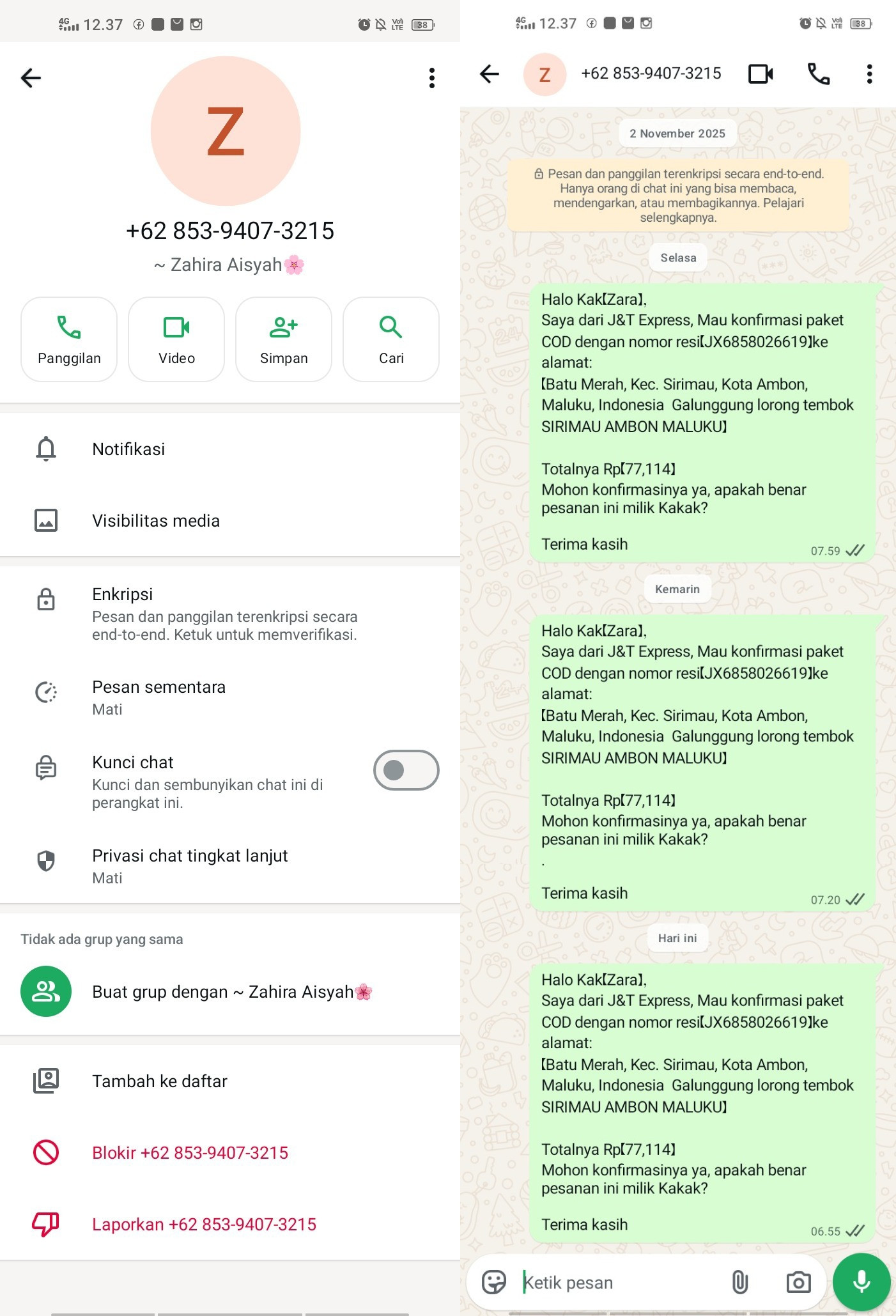Report the number via Laporkan
This screenshot has height=1316, width=896.
click(x=230, y=1224)
